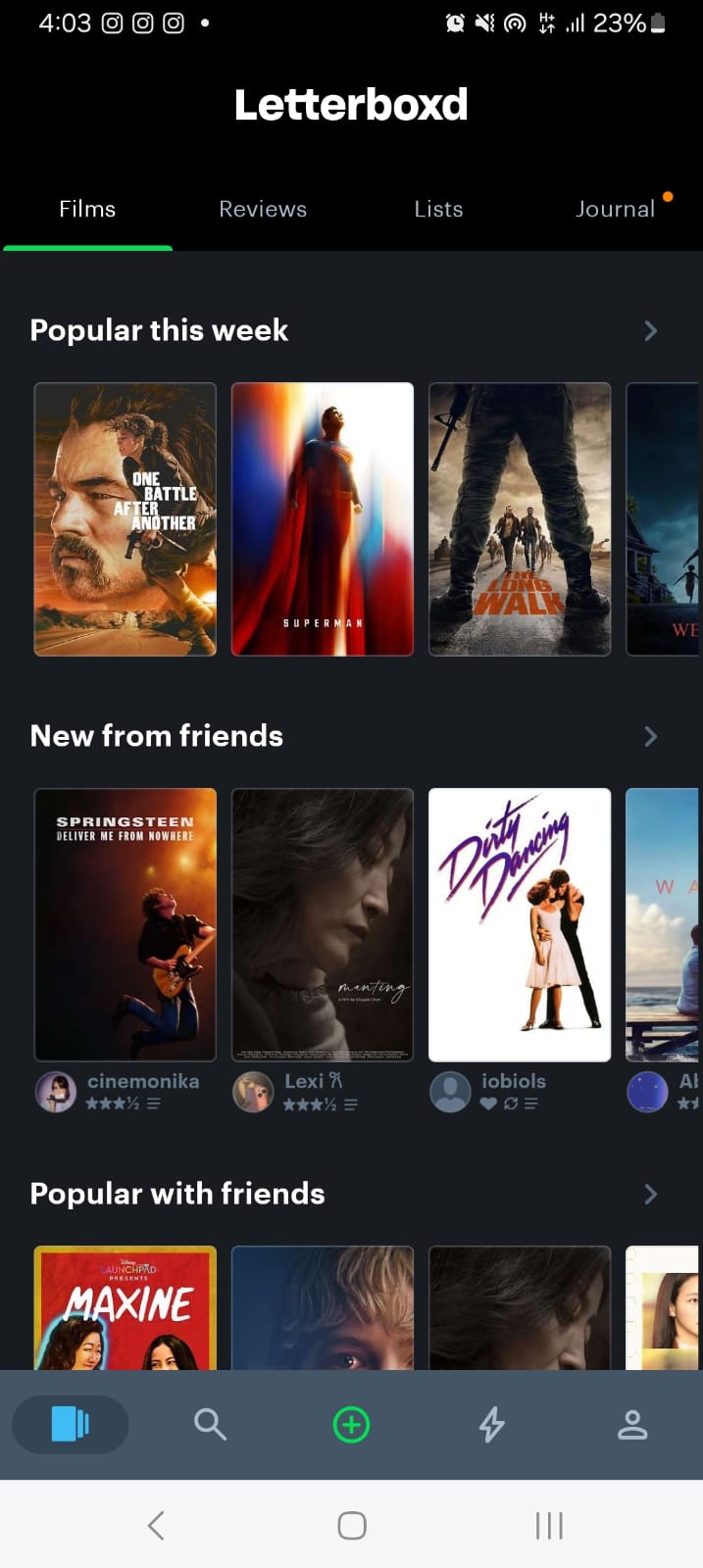Screen dimensions: 703x1568
Task: Open the Journal tab
Action: [x=615, y=209]
